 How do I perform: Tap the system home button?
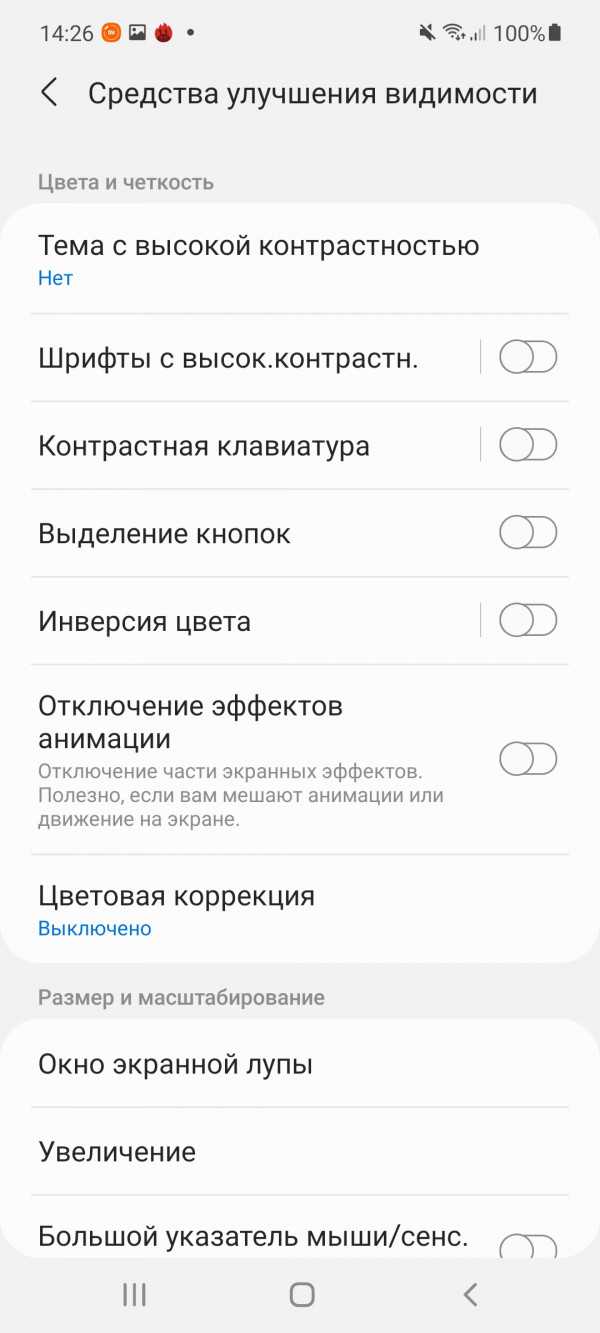coord(301,1295)
